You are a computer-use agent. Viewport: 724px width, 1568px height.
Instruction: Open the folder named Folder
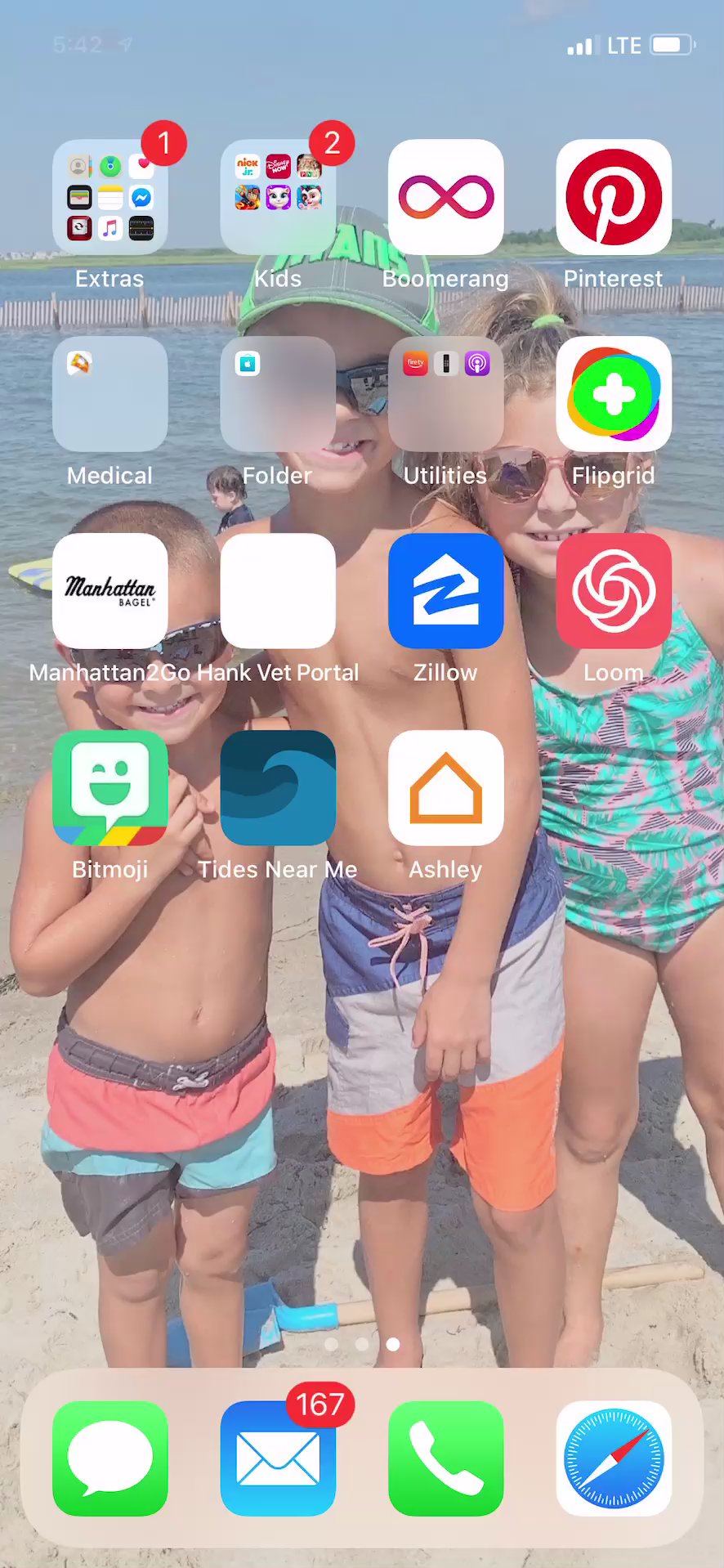point(278,394)
